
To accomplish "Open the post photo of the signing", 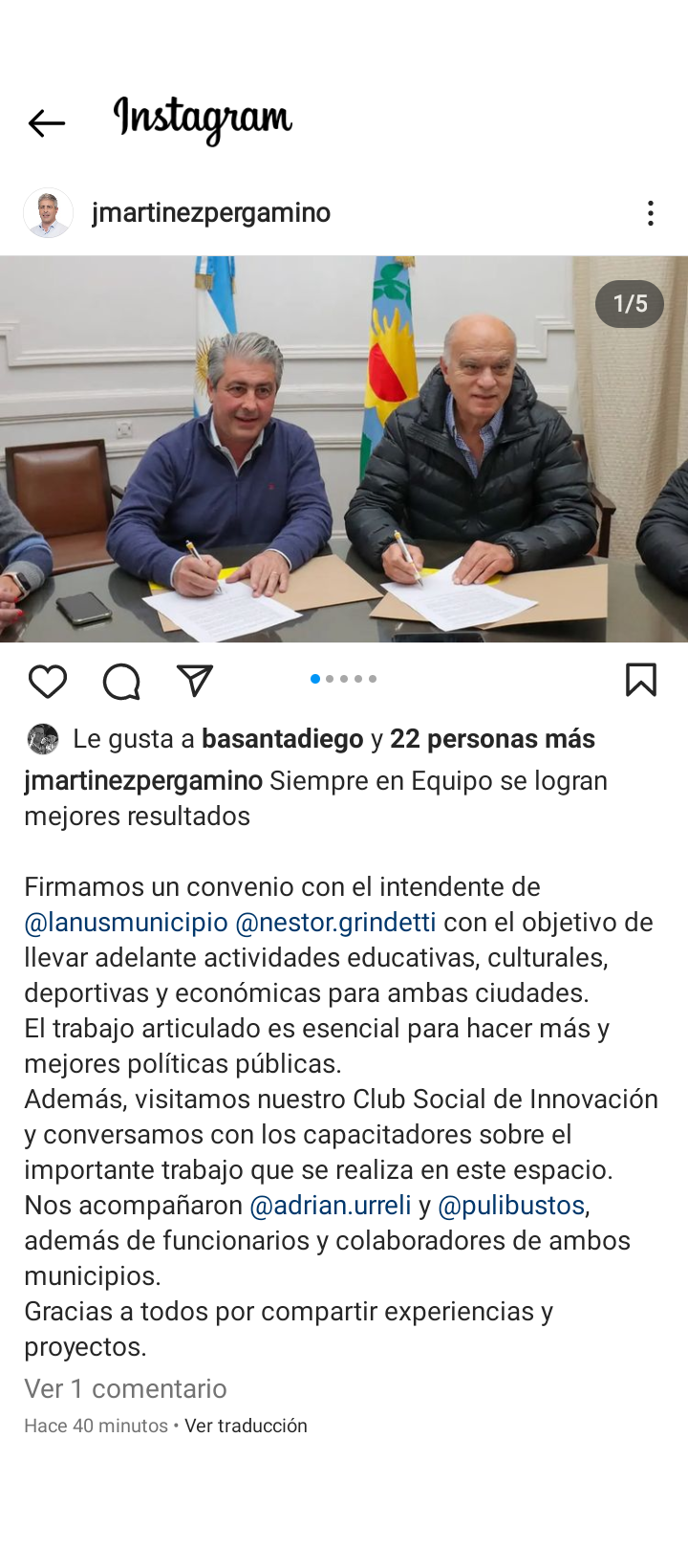I will 344,449.
